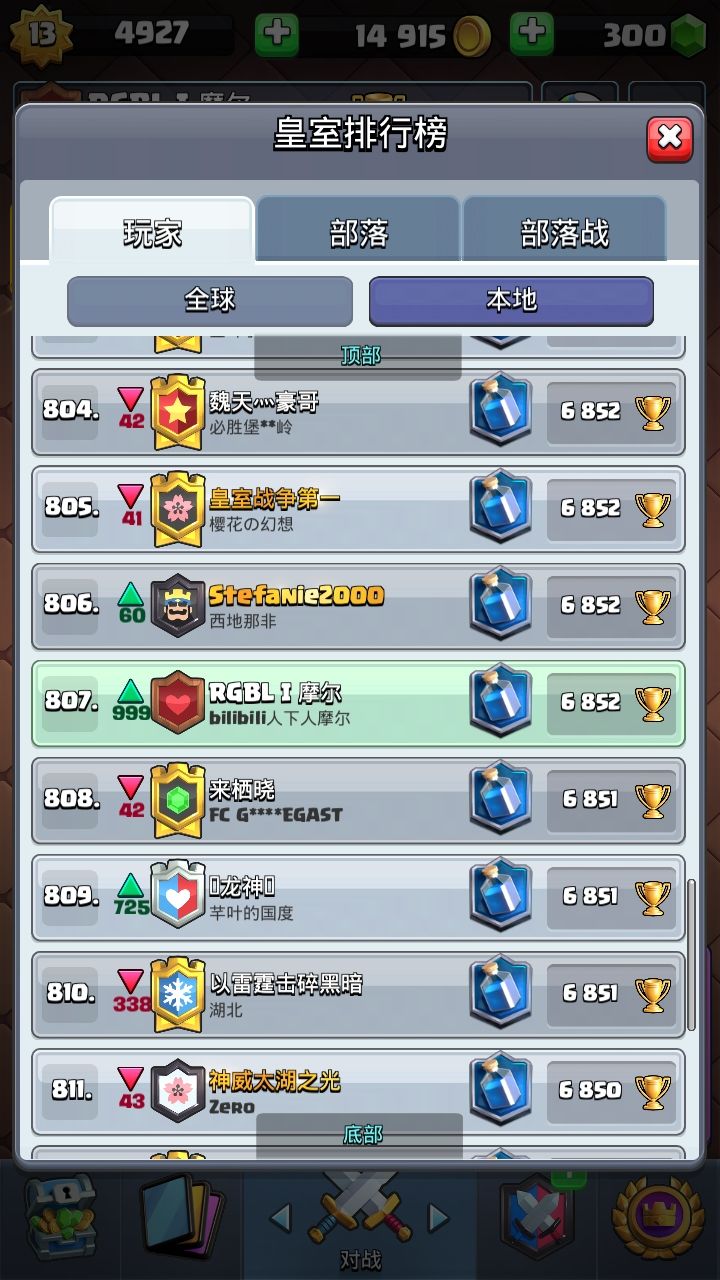Viewport: 720px width, 1280px height.
Task: Click the 顶部 jump-to-top control
Action: [x=360, y=353]
